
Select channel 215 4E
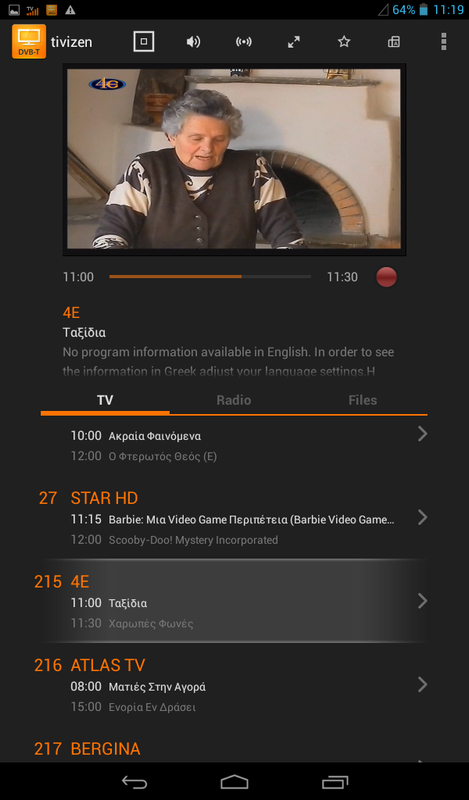(234, 601)
